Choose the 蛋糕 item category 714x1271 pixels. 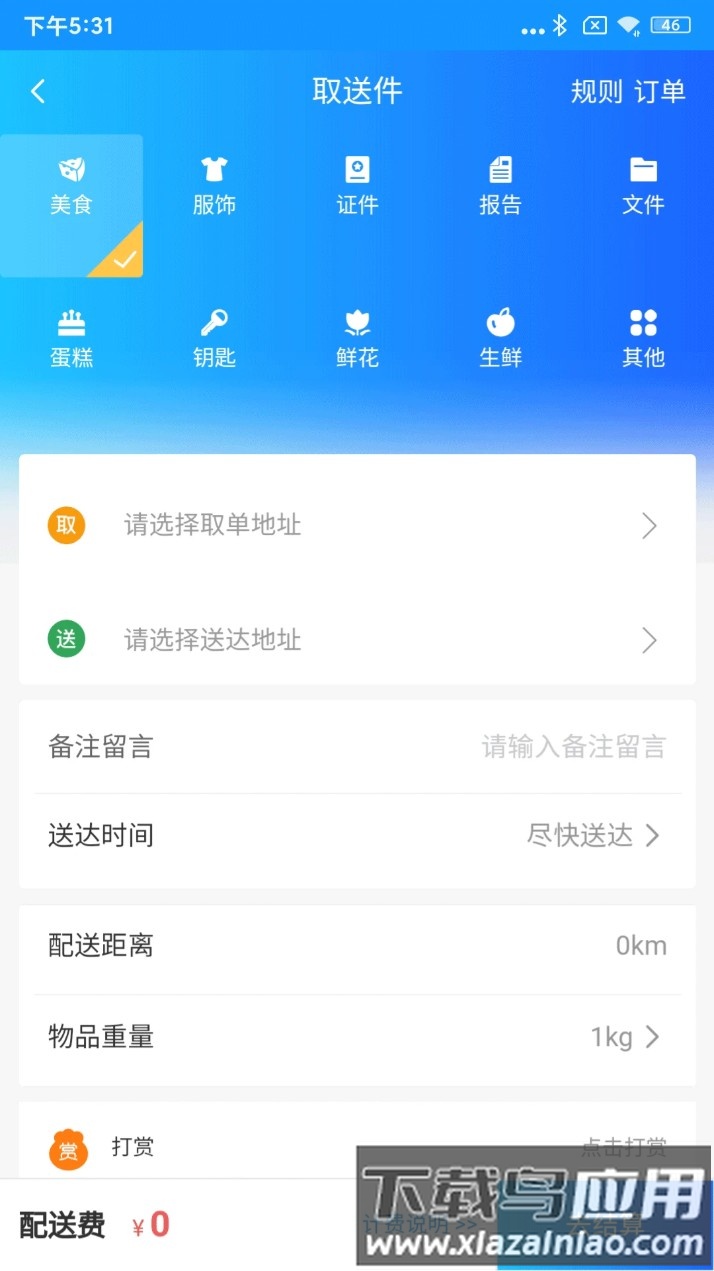(71, 340)
